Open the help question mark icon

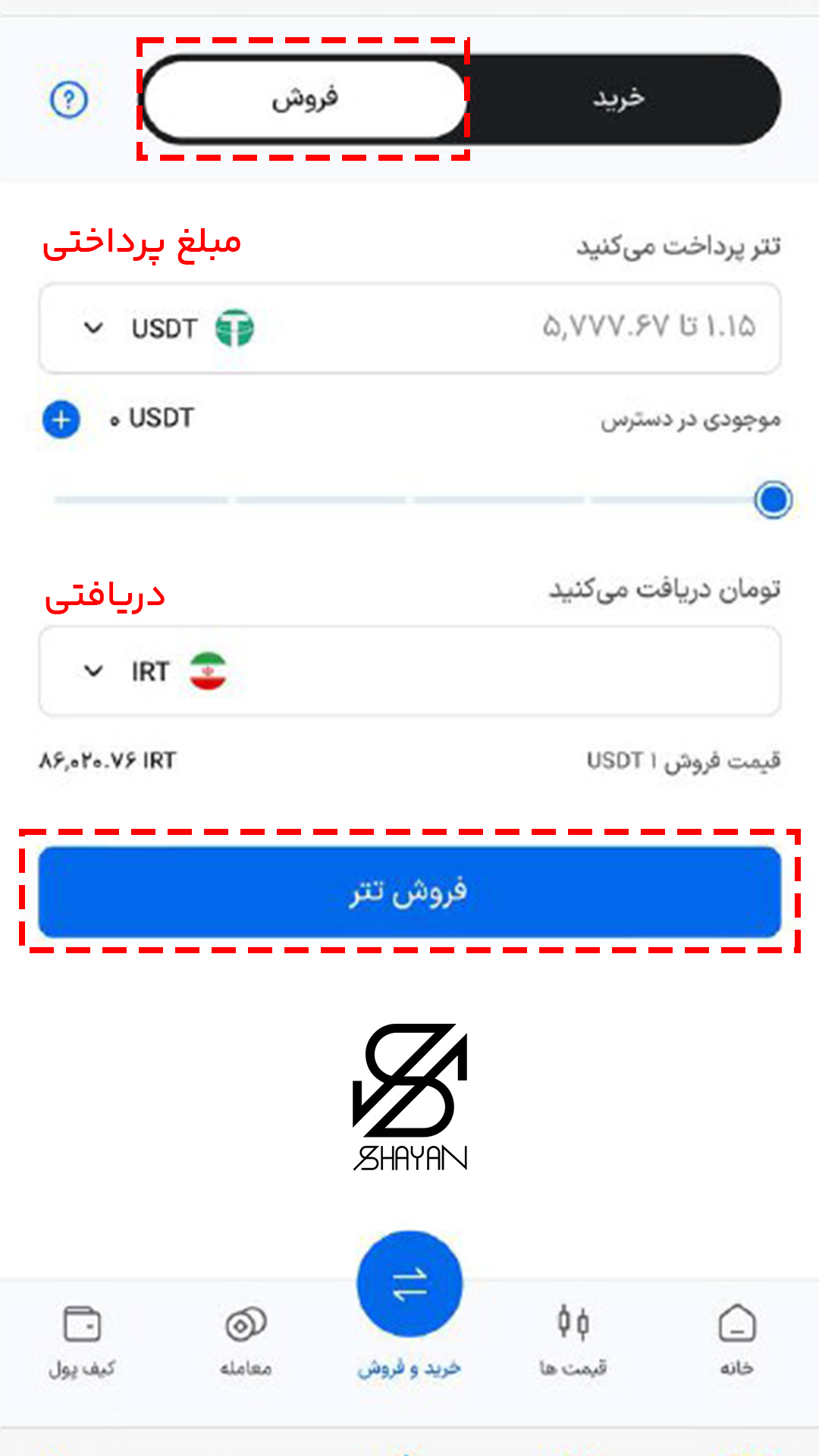pyautogui.click(x=68, y=99)
